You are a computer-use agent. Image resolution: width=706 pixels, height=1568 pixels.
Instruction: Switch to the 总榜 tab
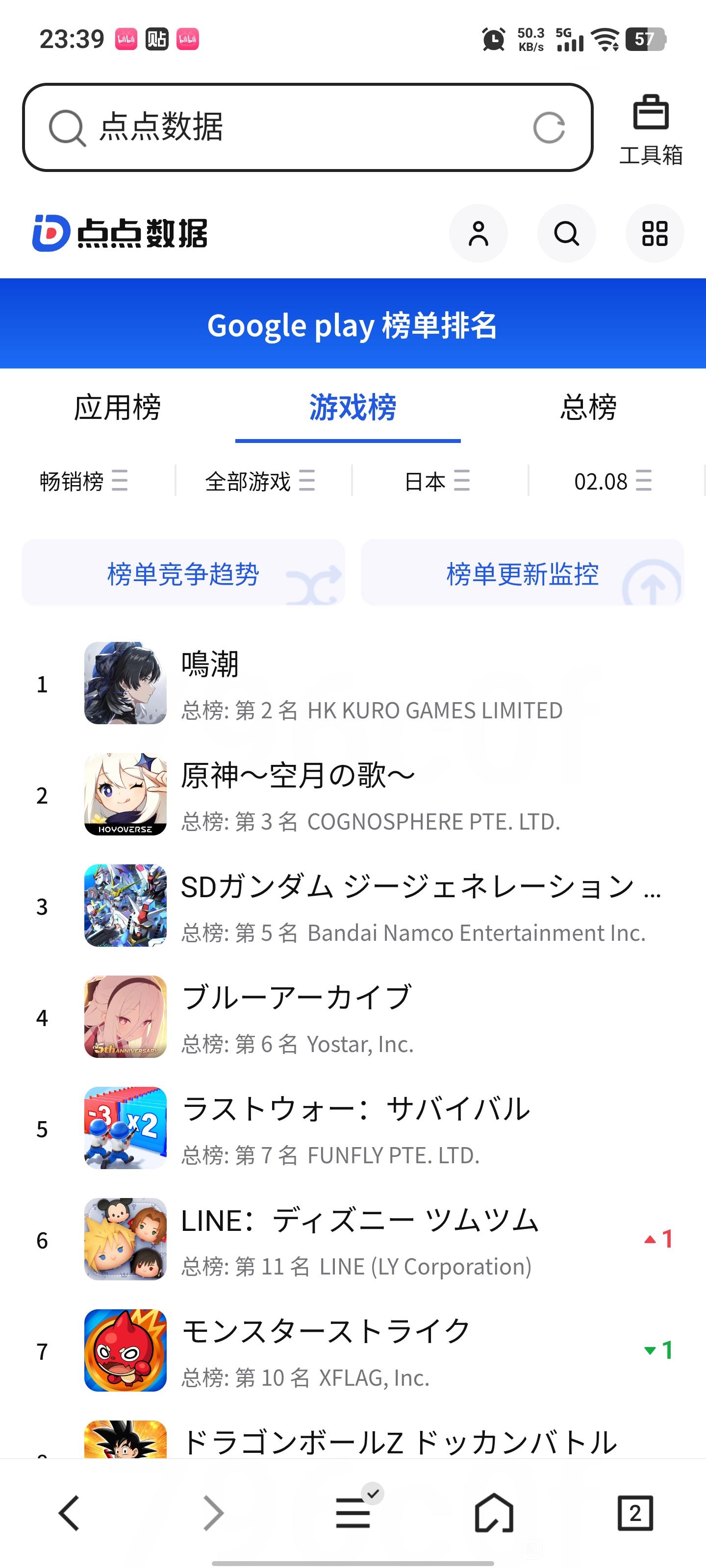pos(588,407)
